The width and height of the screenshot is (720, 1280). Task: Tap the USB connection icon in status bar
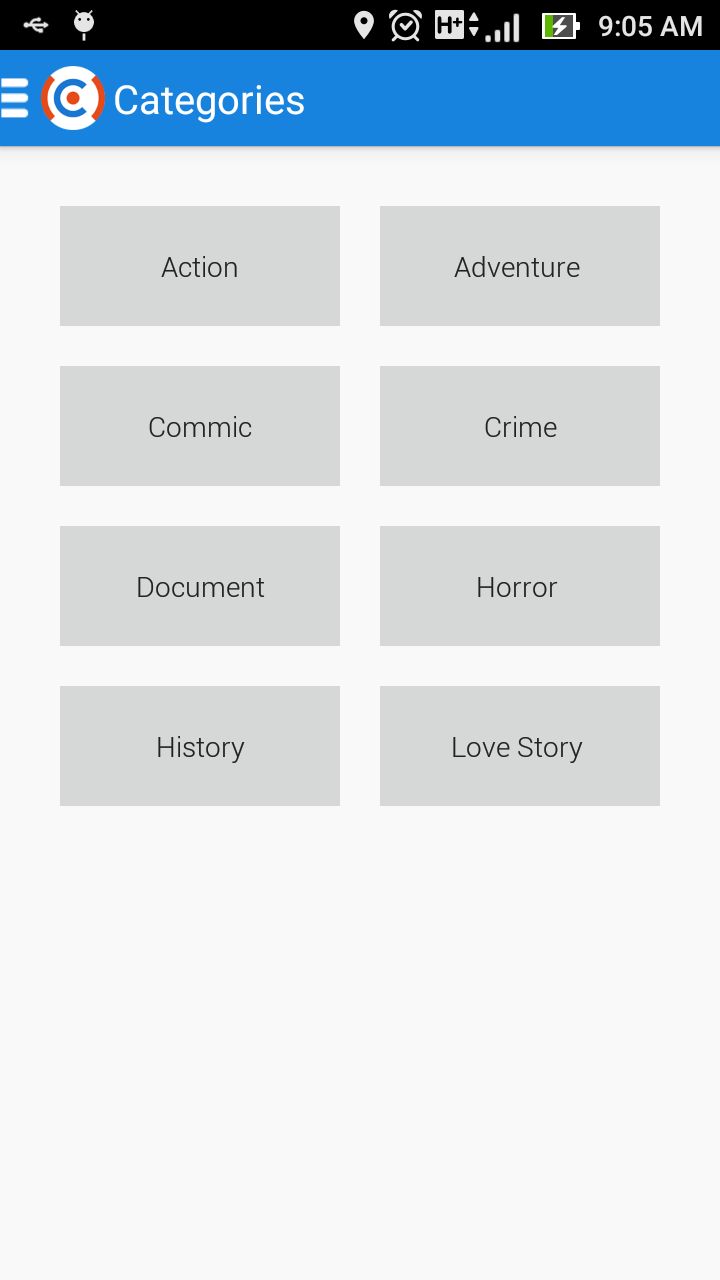35,25
